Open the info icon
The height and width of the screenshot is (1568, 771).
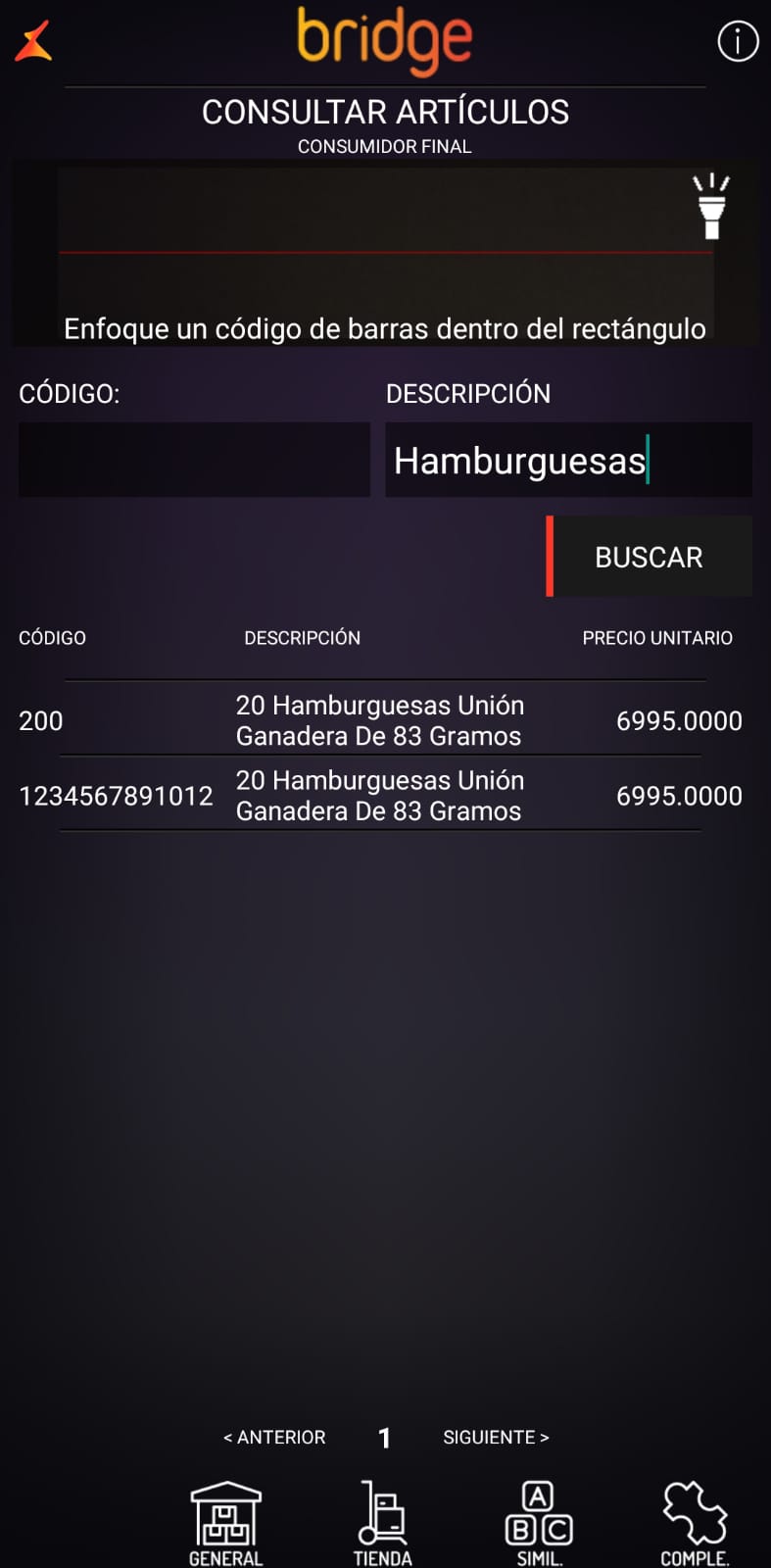[x=738, y=41]
